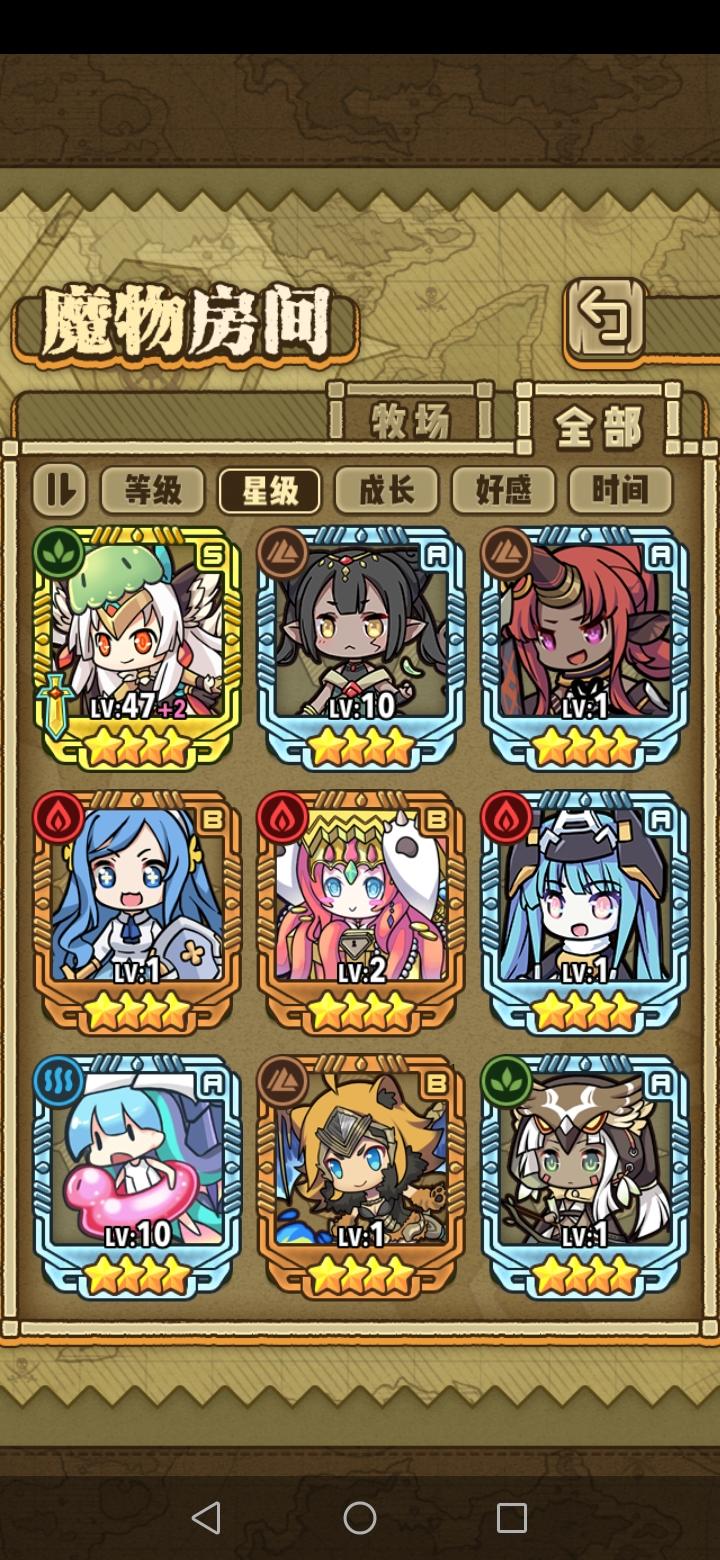Select 好感 as the sort option

tap(504, 489)
